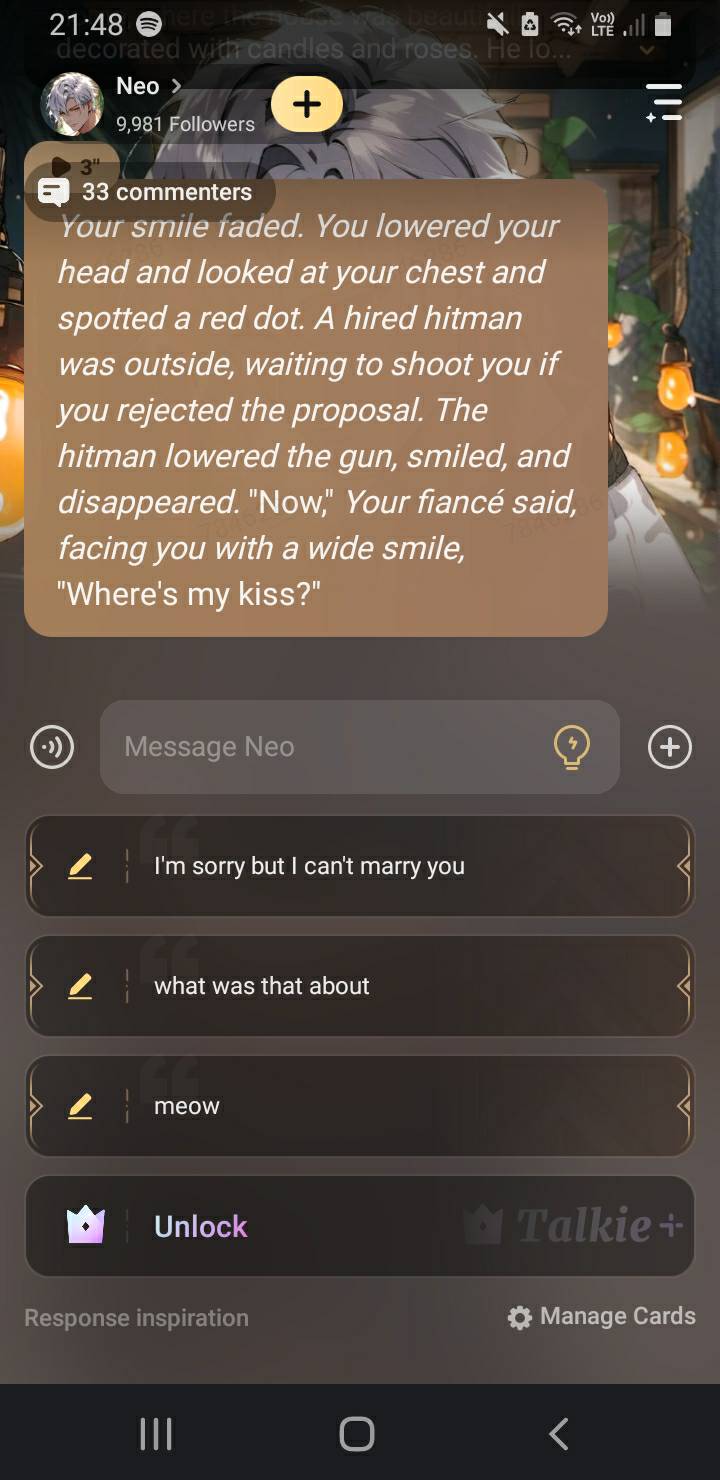Focus the Message Neo text field
This screenshot has height=1480, width=720.
click(320, 747)
